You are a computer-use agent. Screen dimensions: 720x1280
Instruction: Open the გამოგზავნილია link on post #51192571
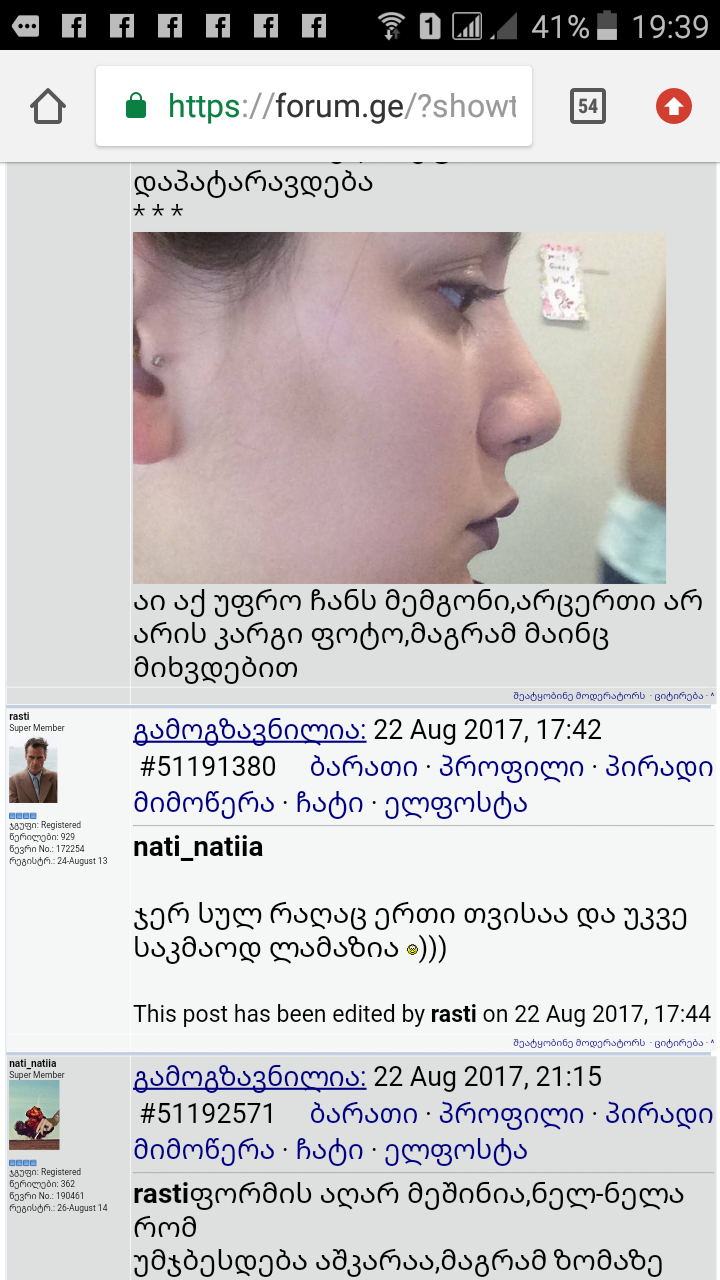click(249, 1078)
